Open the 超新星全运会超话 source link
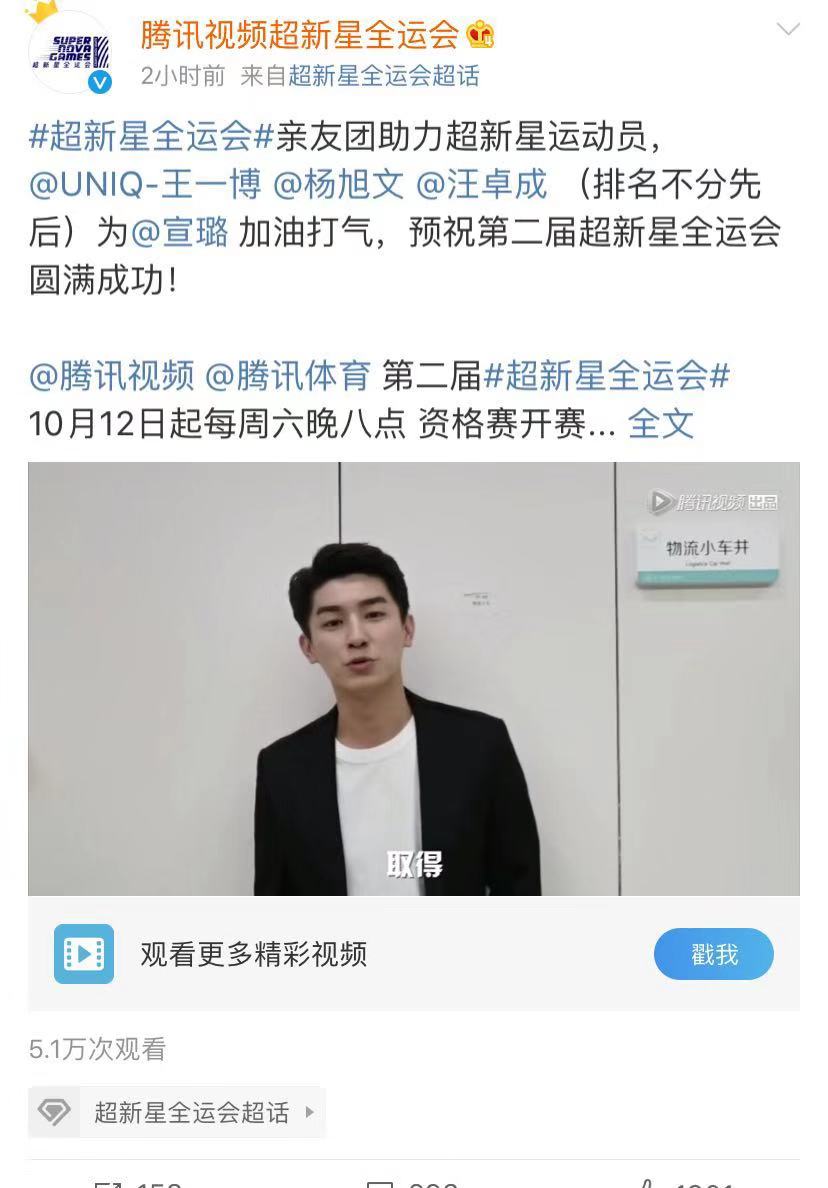Image resolution: width=828 pixels, height=1188 pixels. [x=383, y=76]
